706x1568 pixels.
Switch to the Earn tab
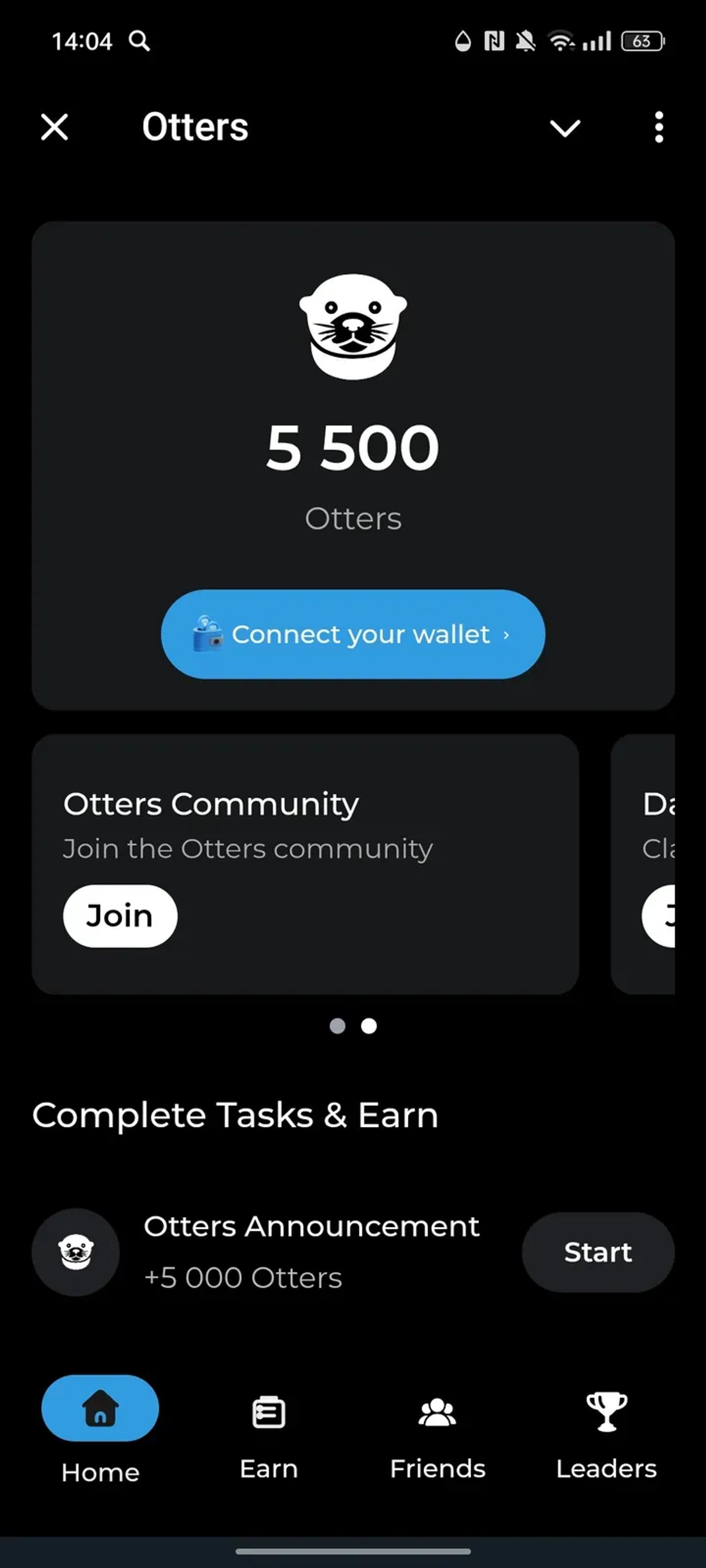click(x=269, y=1467)
